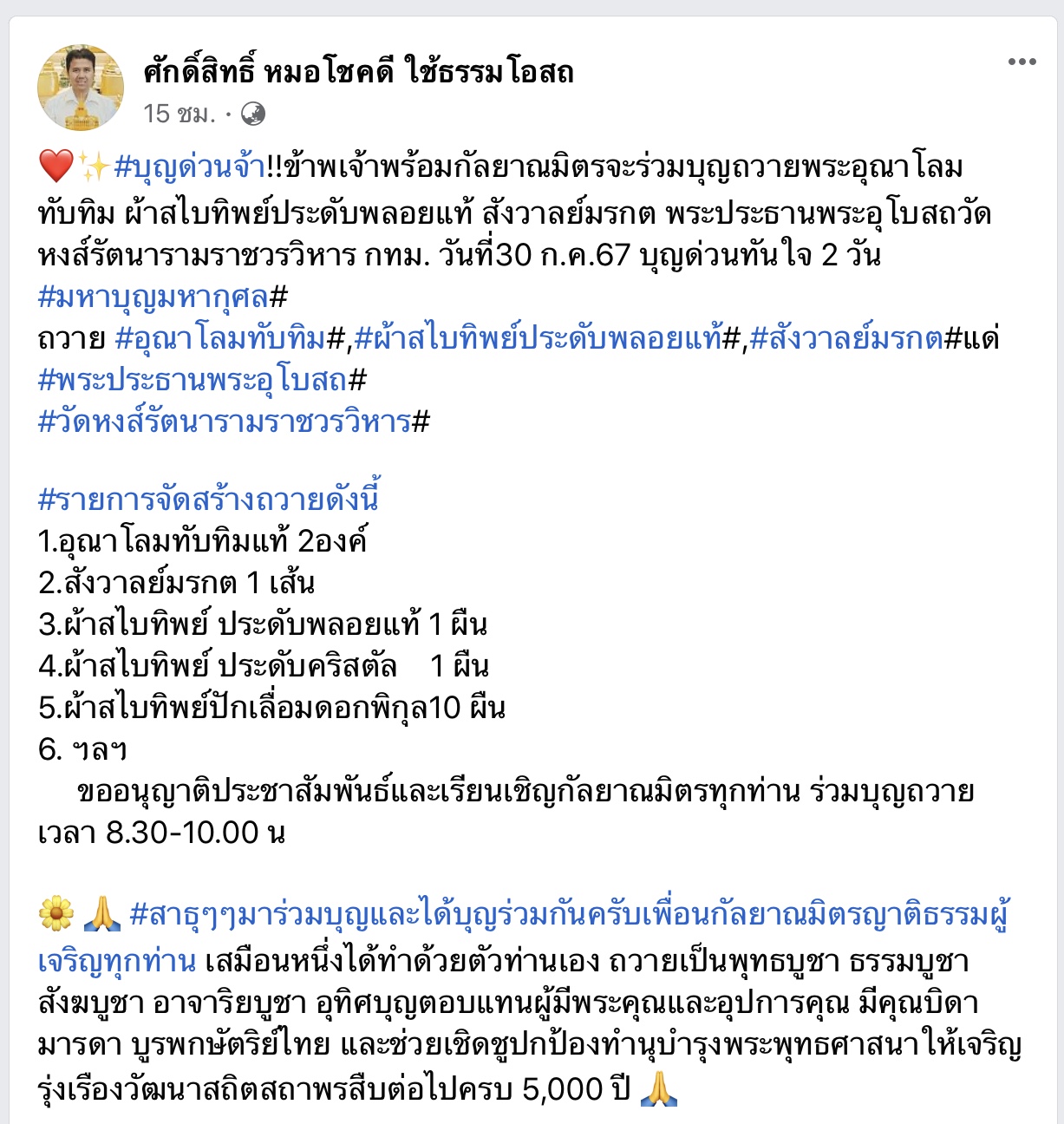The height and width of the screenshot is (1124, 1064).
Task: Open hashtag #พระประธานพระอุโบสถ
Action: 193,381
